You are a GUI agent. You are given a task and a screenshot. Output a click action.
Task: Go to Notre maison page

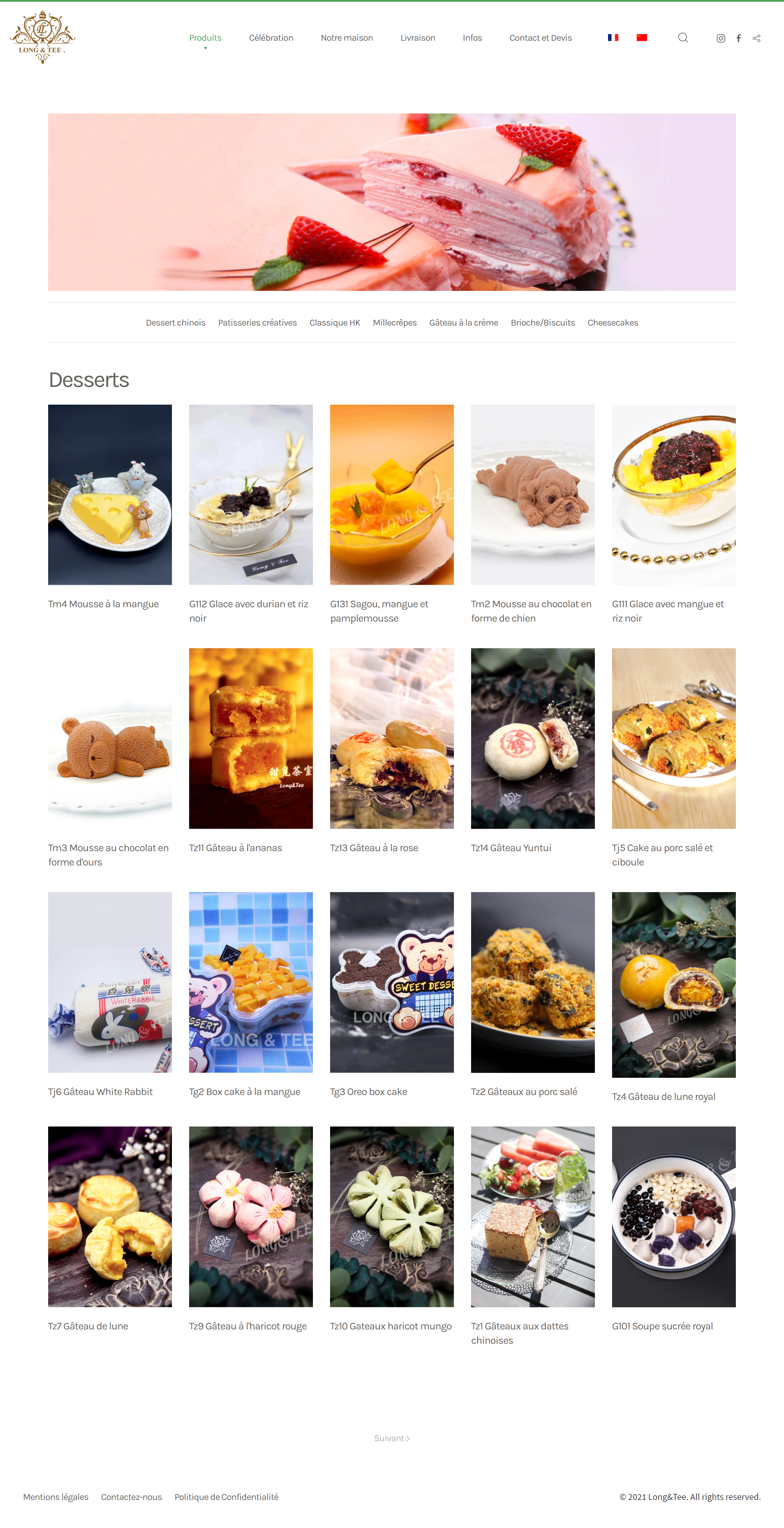pyautogui.click(x=347, y=38)
